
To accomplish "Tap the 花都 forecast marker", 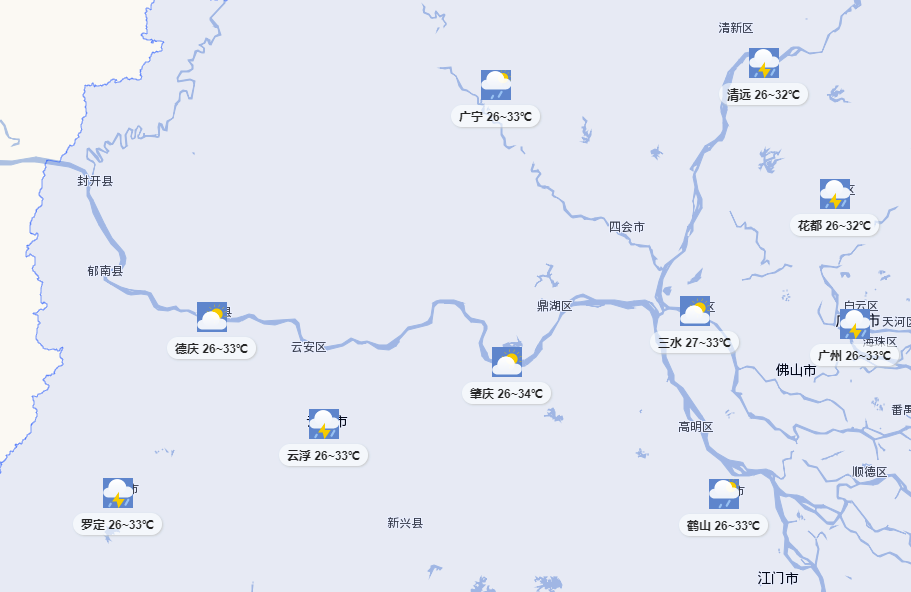I will click(x=835, y=195).
